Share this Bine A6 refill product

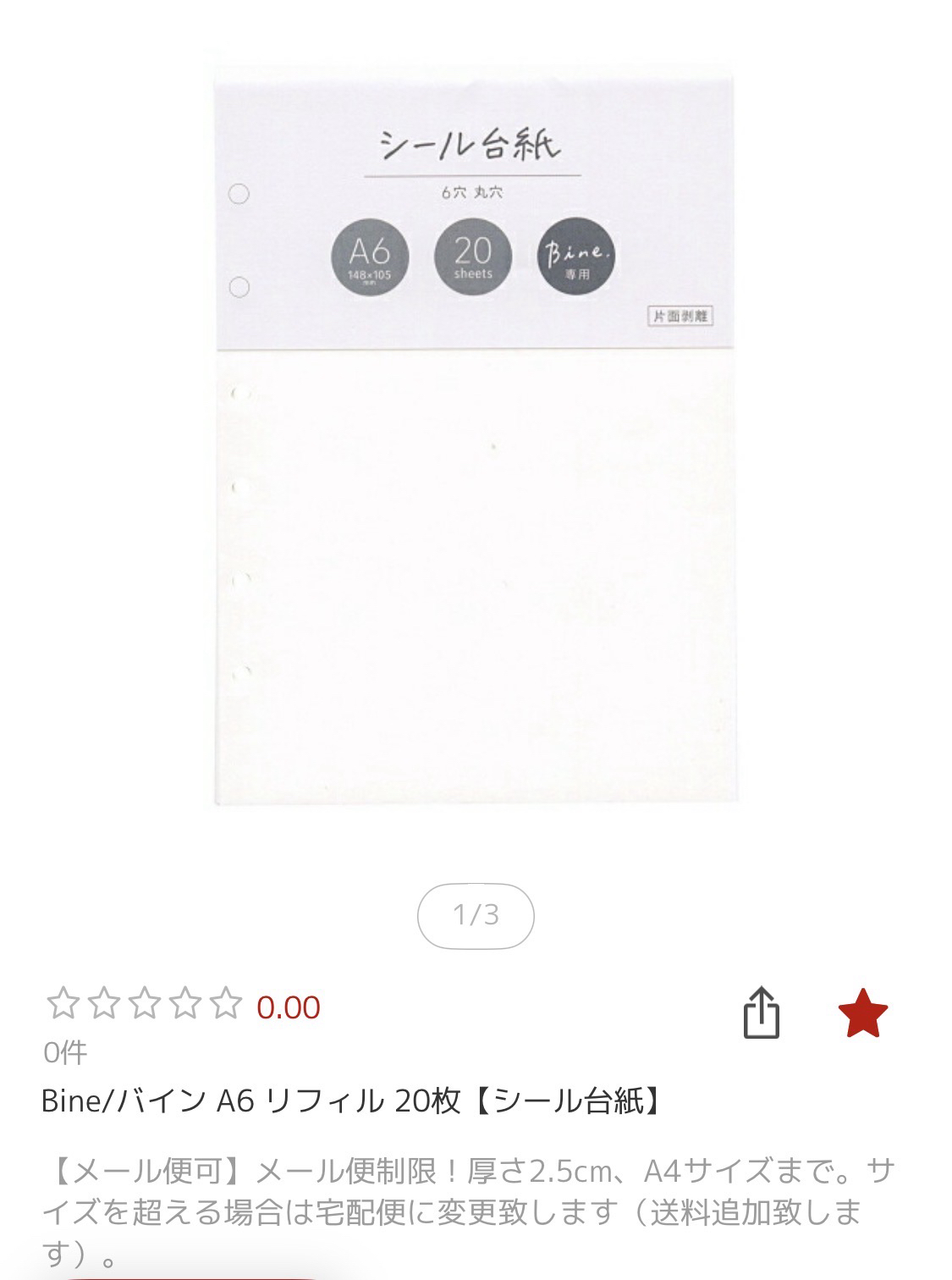(x=760, y=1012)
